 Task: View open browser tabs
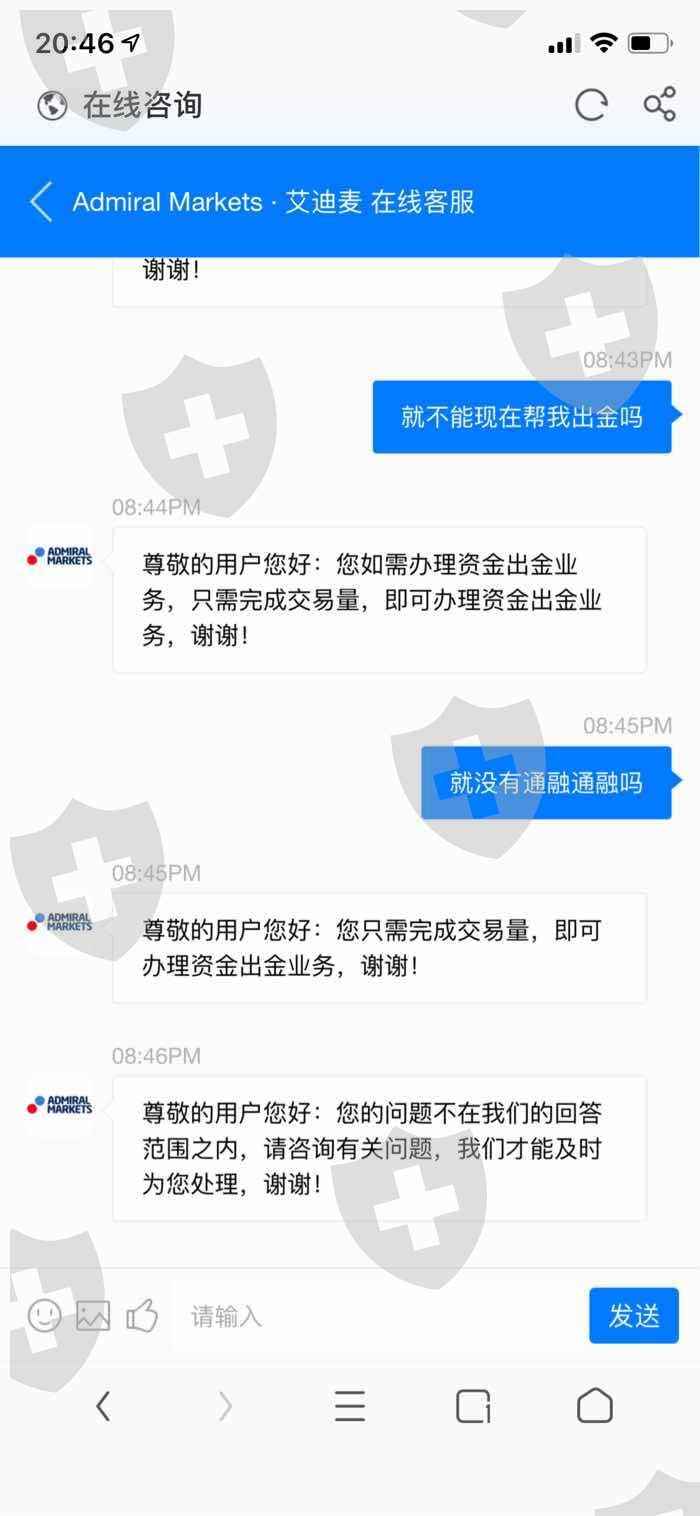coord(473,1407)
